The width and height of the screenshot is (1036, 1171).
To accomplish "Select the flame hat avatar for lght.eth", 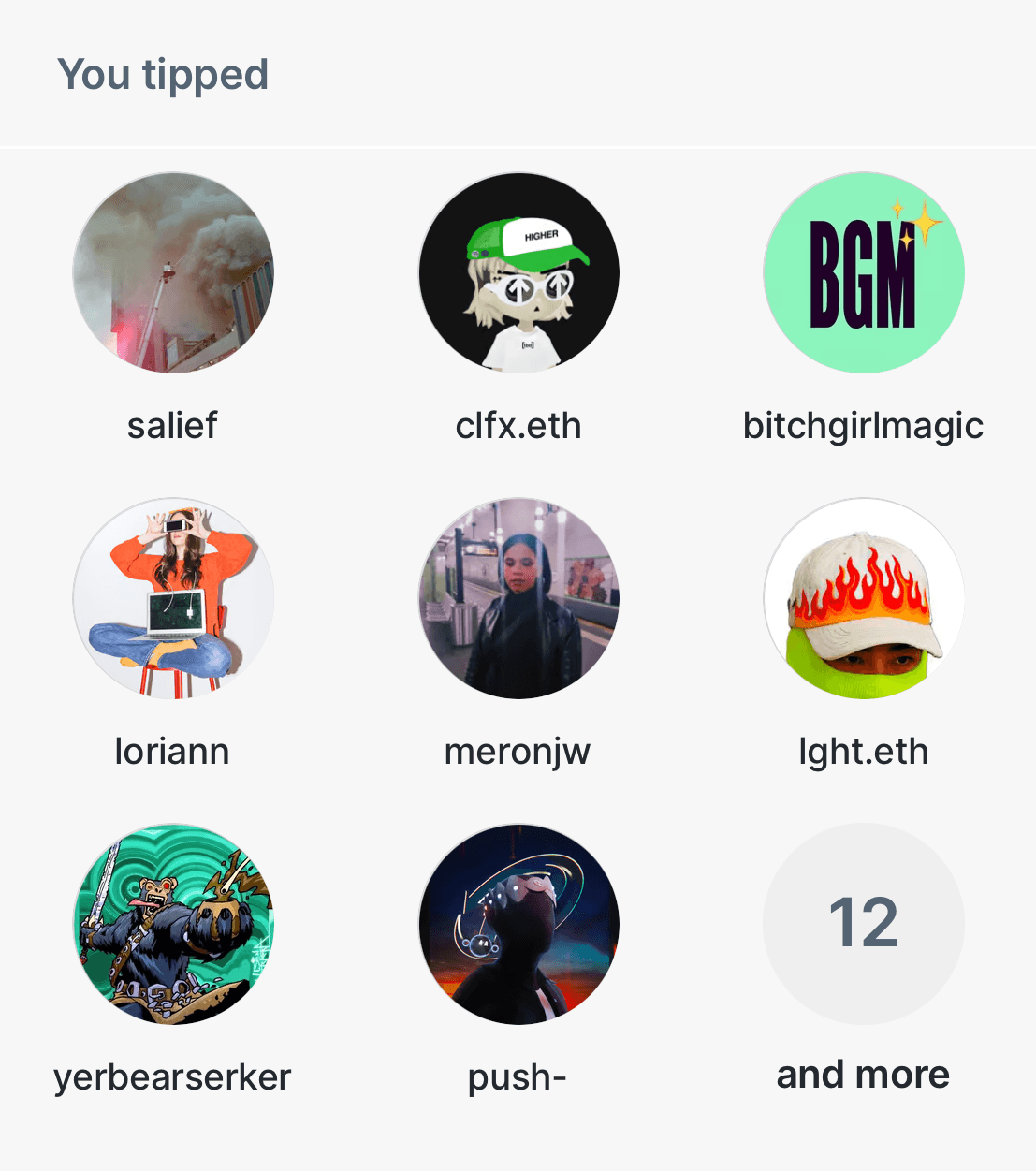I will (864, 599).
